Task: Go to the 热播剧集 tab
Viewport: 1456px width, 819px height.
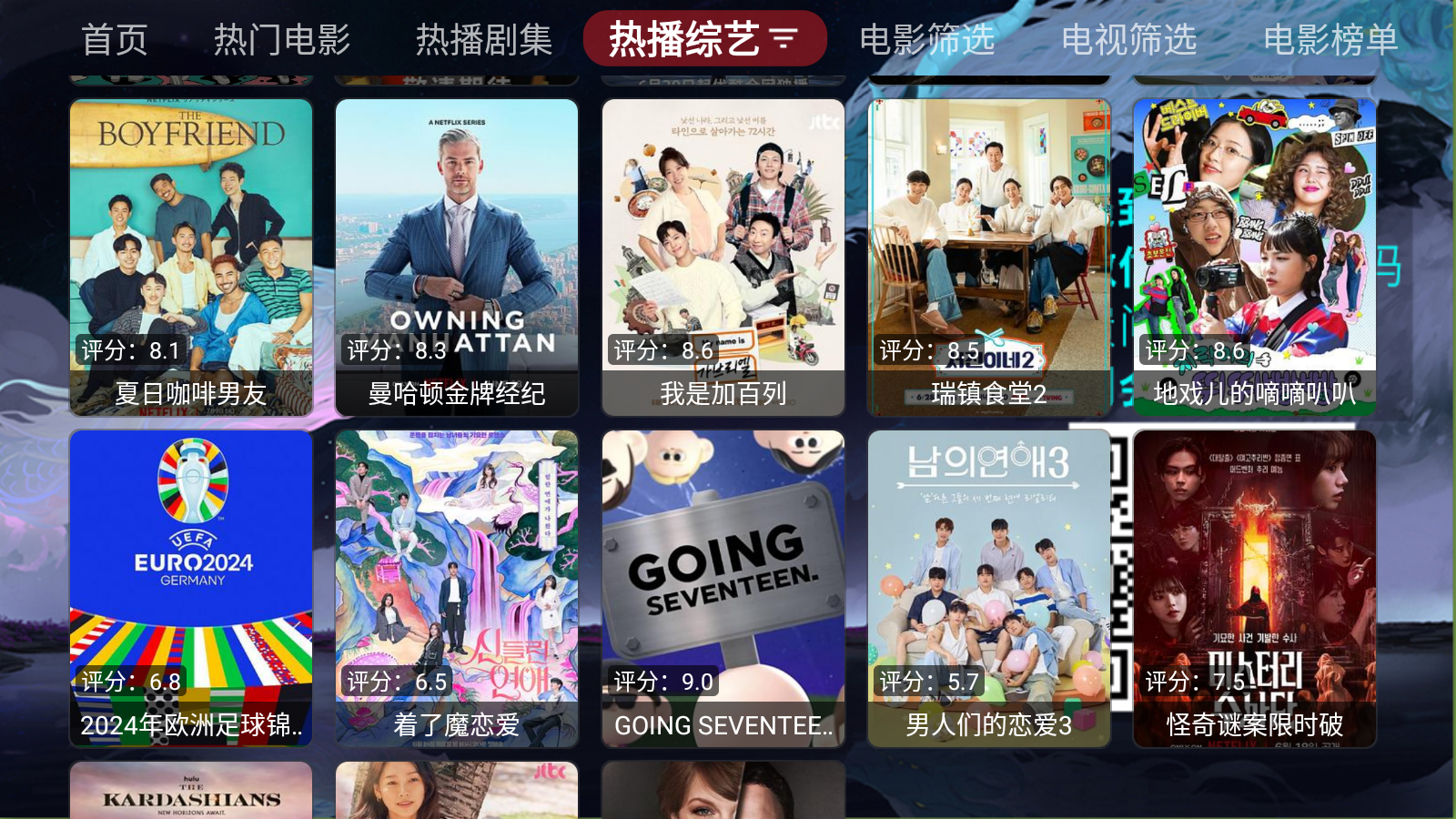Action: coord(483,40)
